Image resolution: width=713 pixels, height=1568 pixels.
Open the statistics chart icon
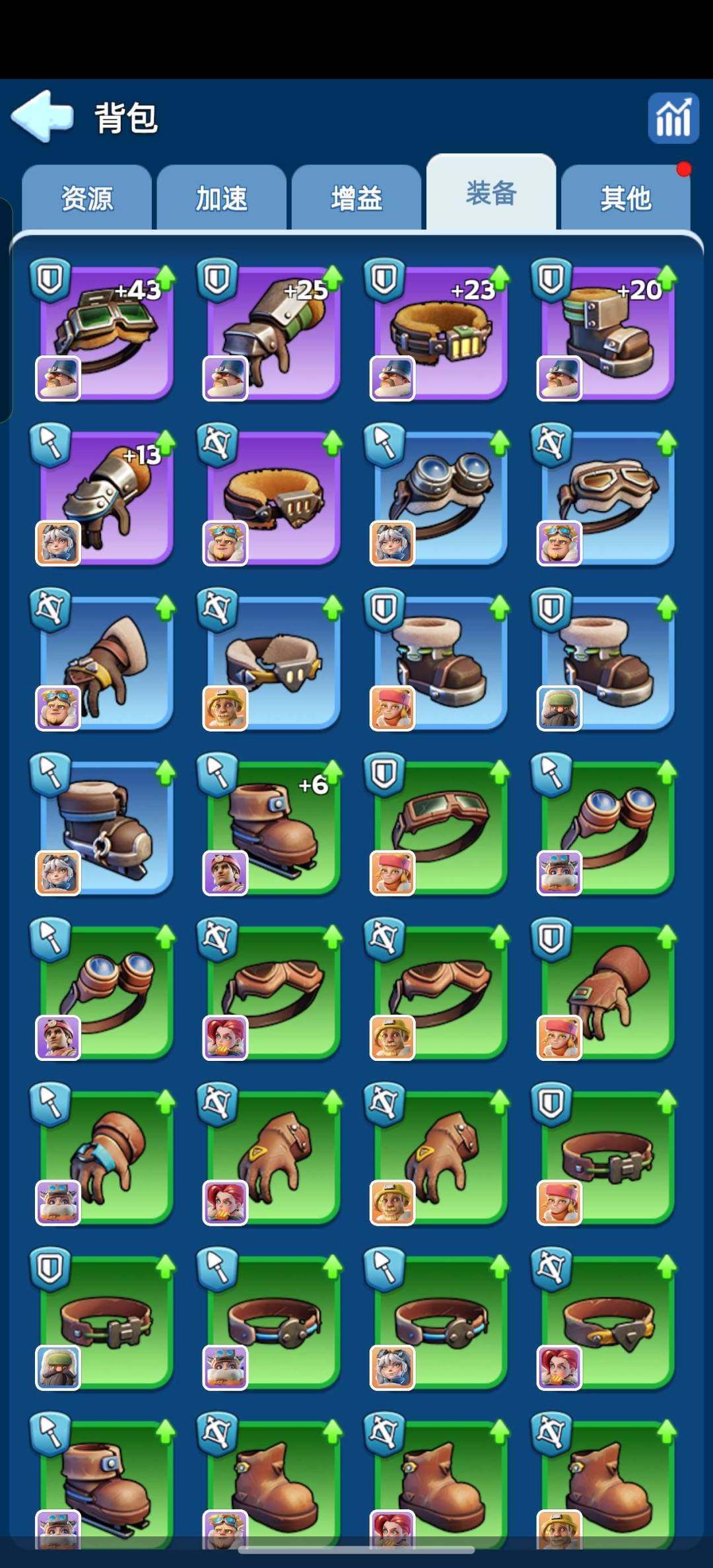point(673,118)
